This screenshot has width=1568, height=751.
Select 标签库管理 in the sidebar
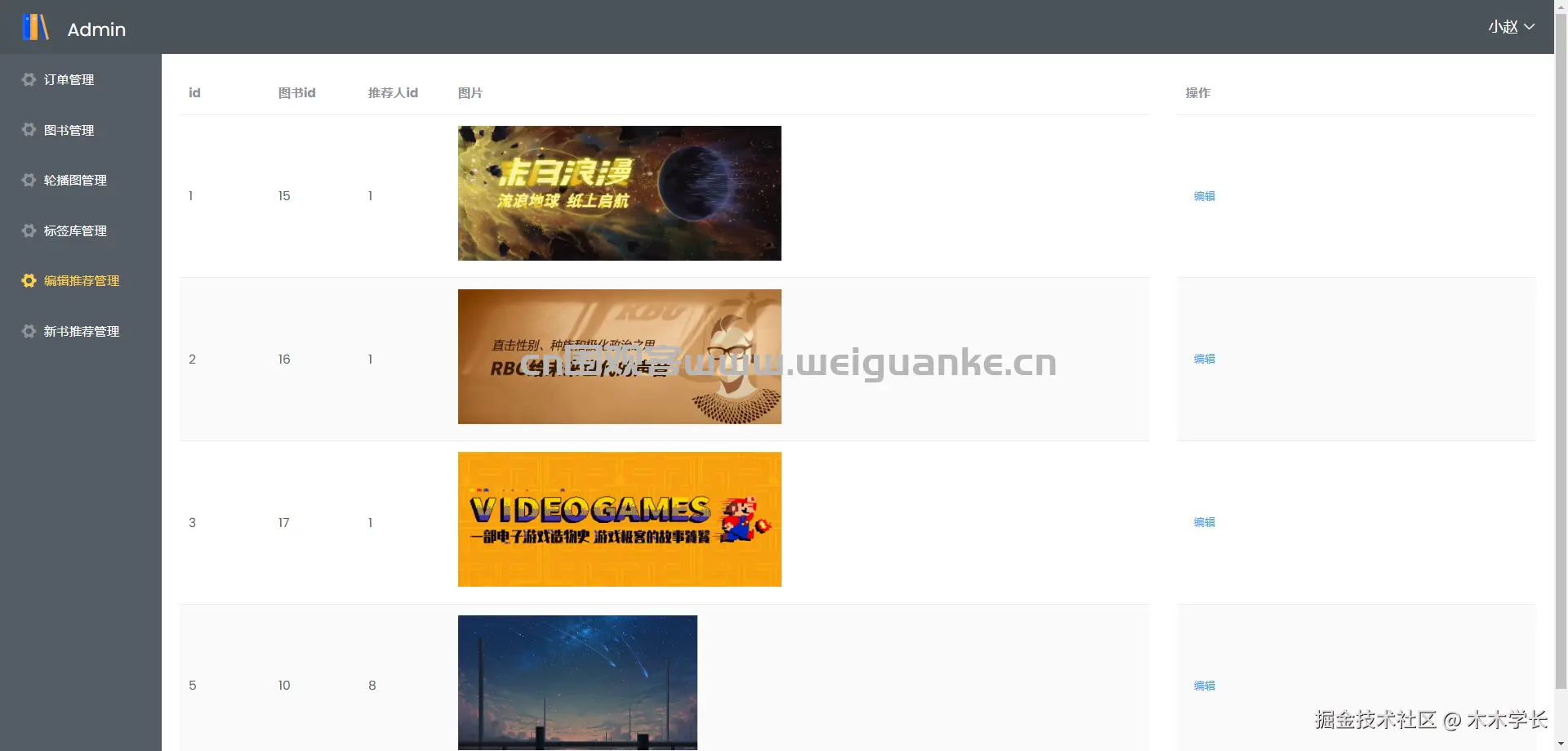point(75,231)
